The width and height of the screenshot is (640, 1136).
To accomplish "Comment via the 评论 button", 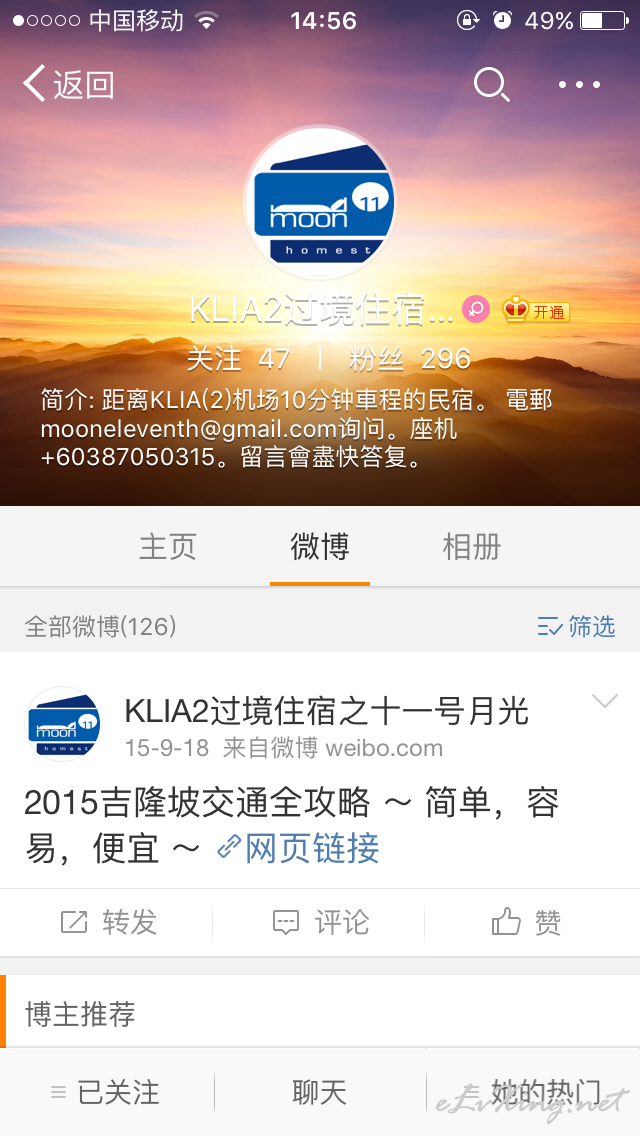I will tap(320, 922).
